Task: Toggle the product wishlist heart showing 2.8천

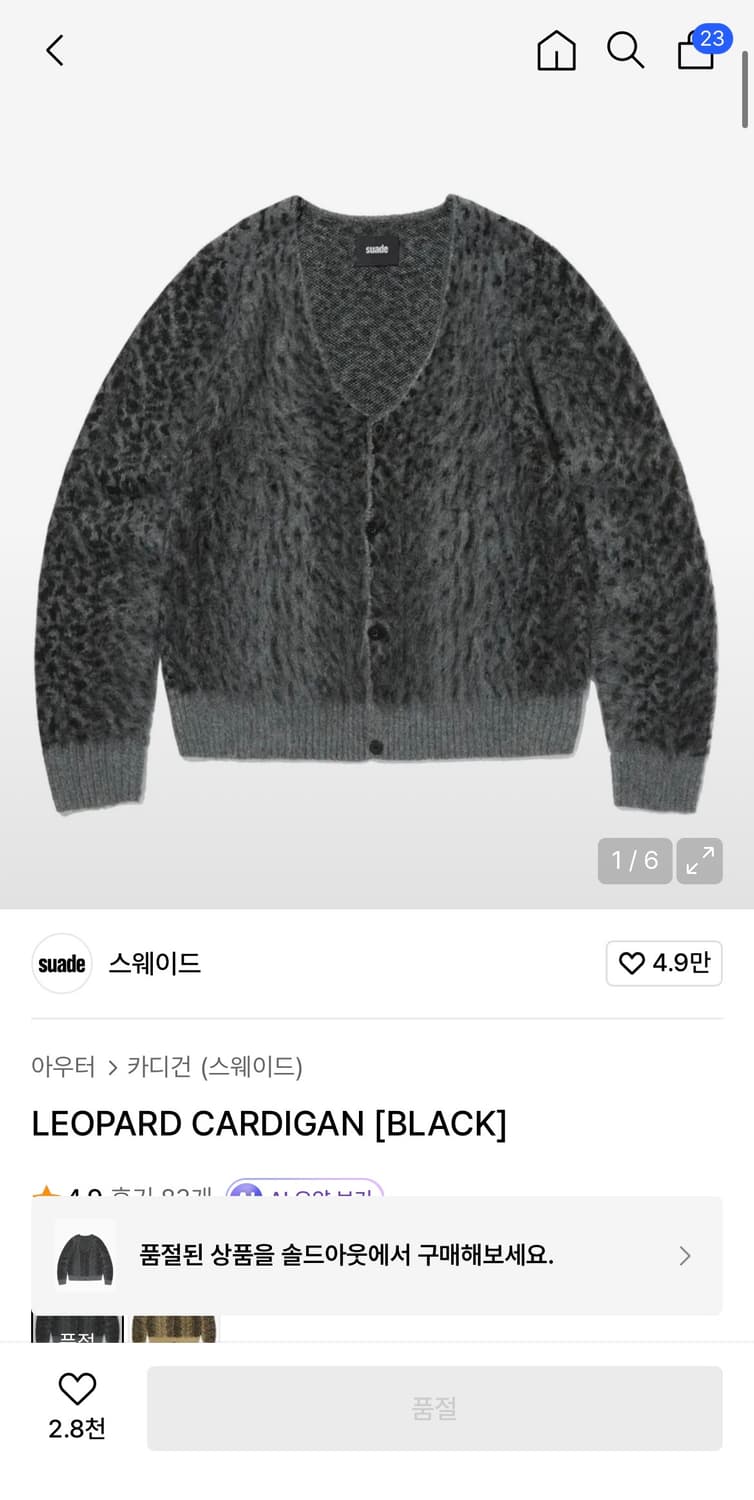Action: pyautogui.click(x=76, y=1400)
